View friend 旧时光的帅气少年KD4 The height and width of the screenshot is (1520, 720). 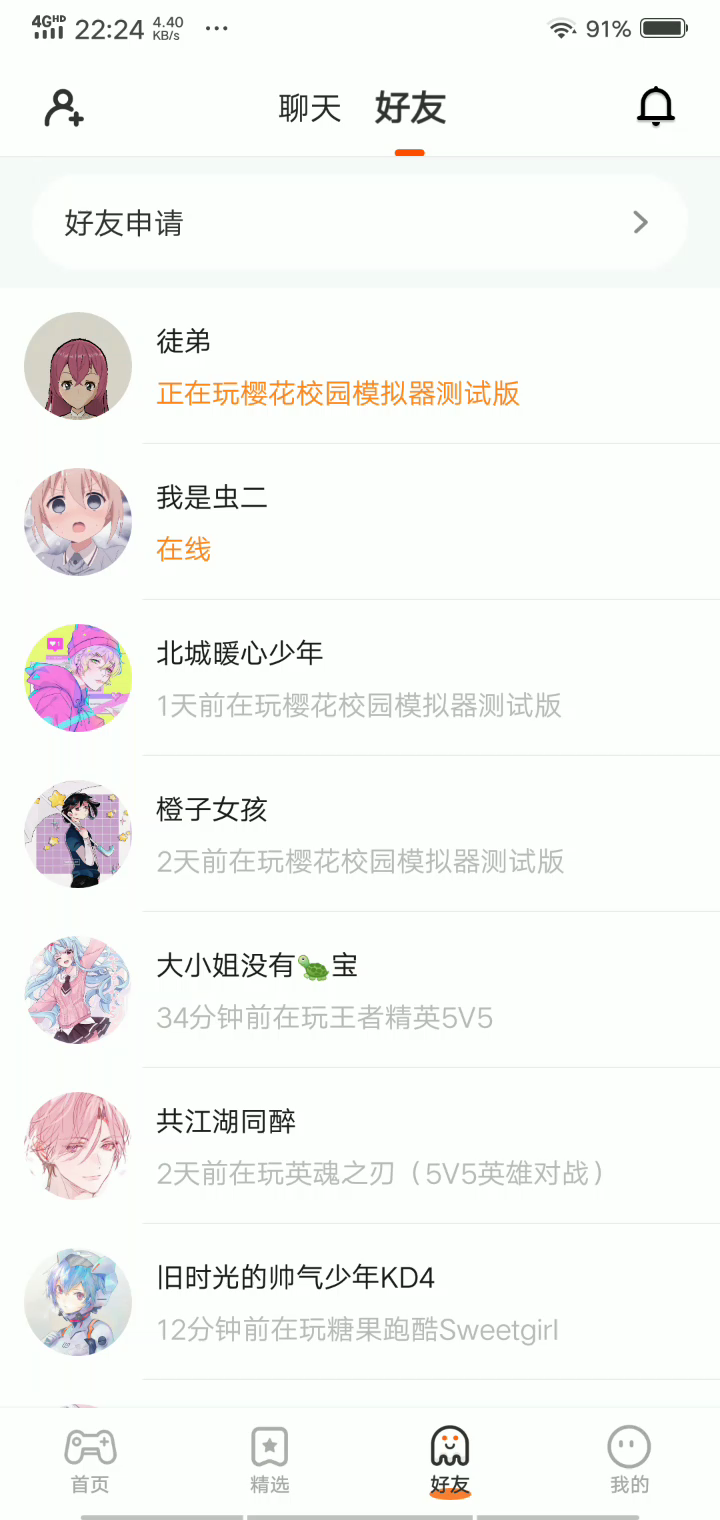360,1303
